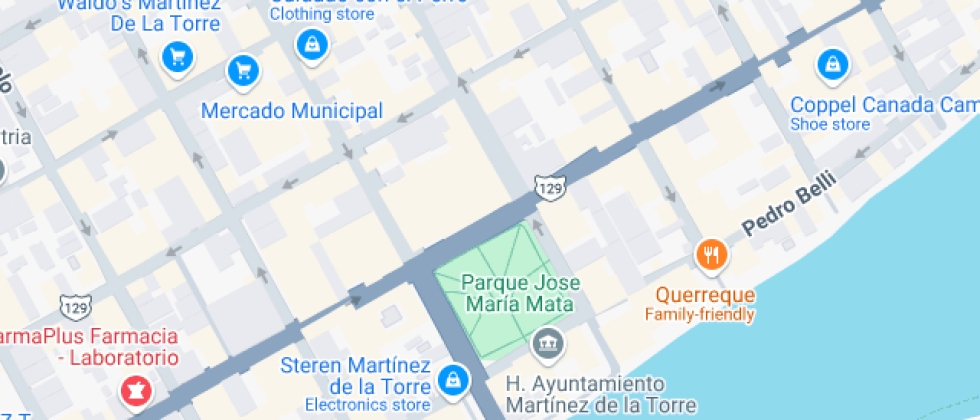
Task: Tap the Clothing store shopping bag marker
Action: (312, 43)
